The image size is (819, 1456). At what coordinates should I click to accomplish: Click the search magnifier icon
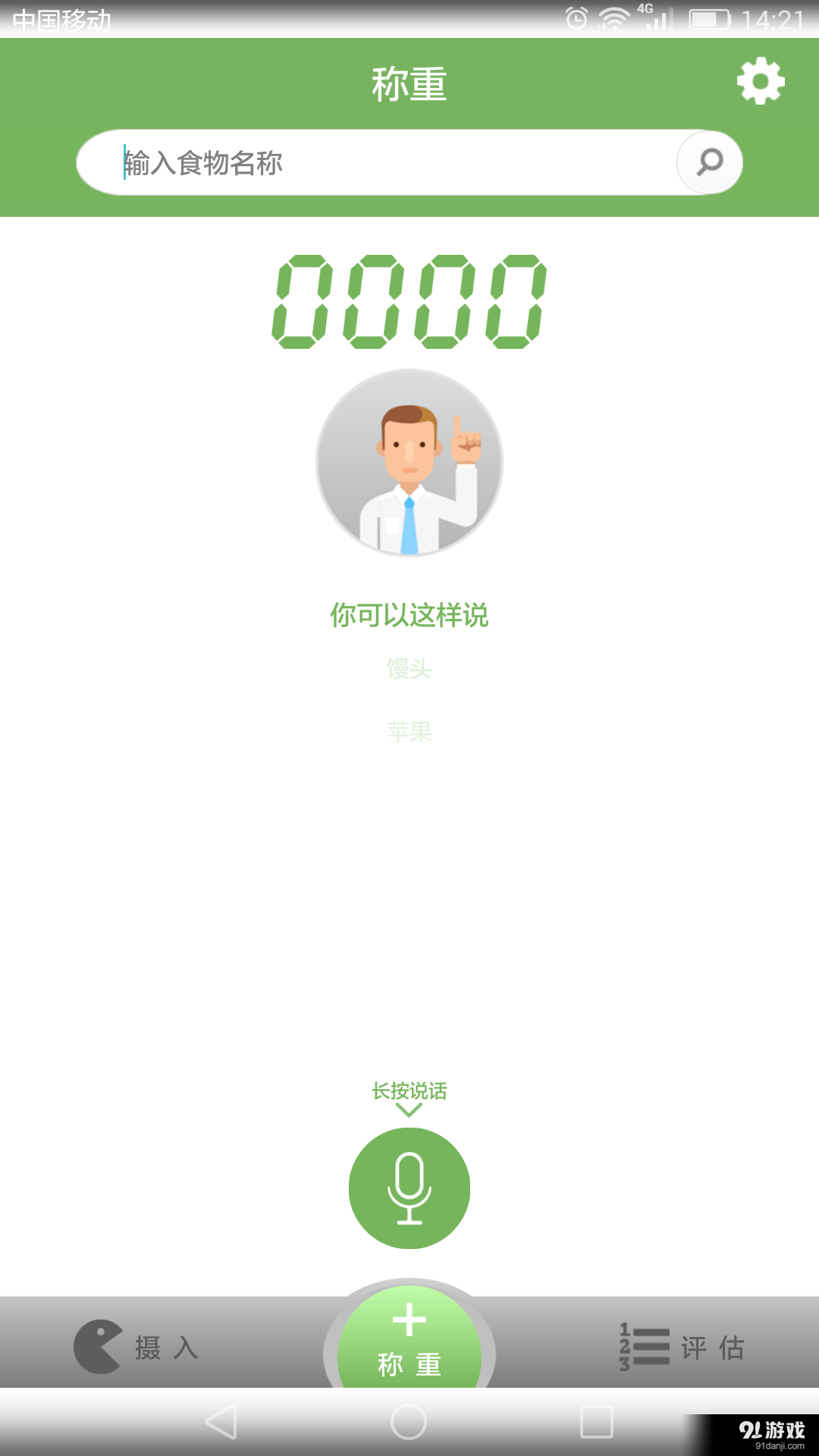(708, 162)
